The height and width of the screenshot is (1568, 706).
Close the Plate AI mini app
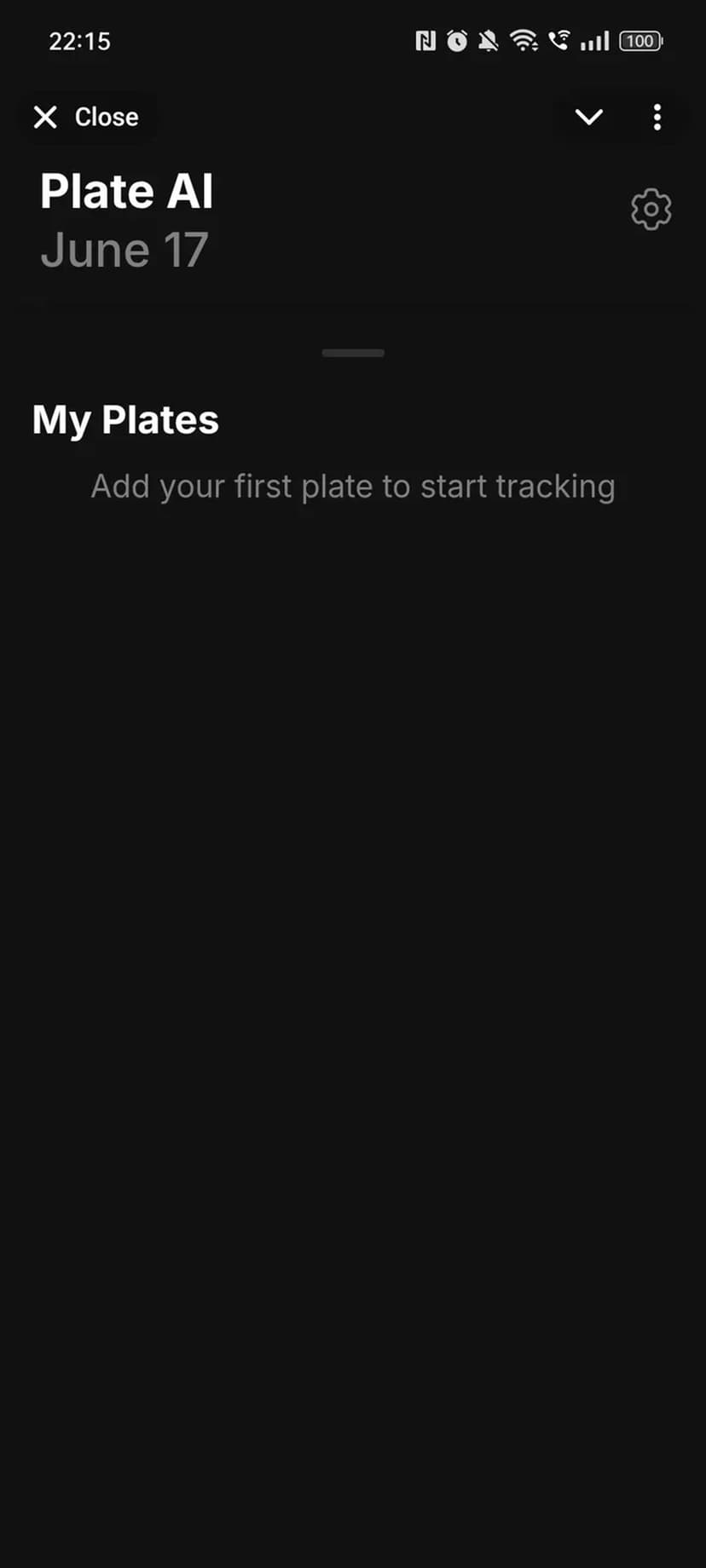click(86, 117)
